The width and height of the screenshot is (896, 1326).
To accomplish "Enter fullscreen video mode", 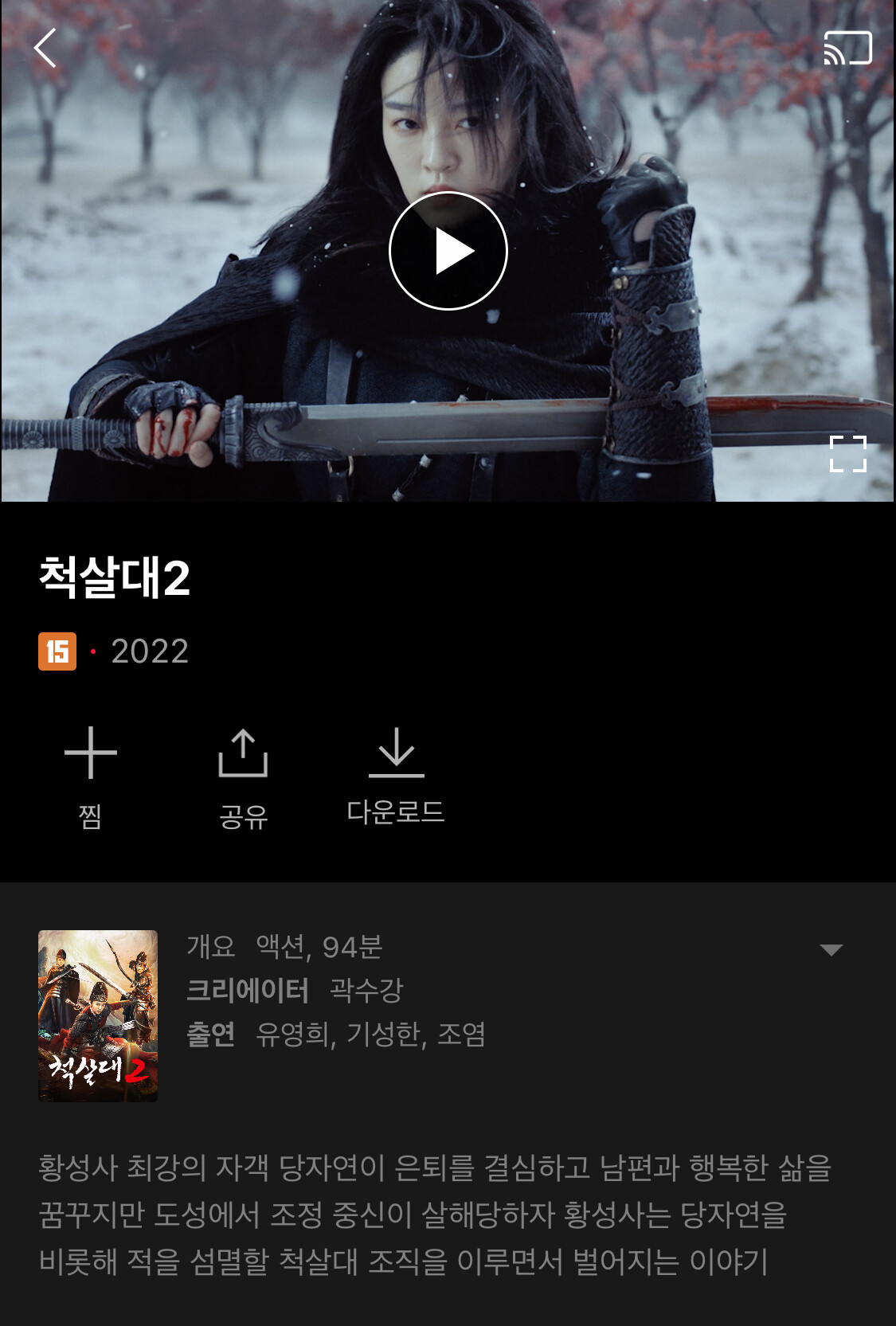I will tap(847, 454).
